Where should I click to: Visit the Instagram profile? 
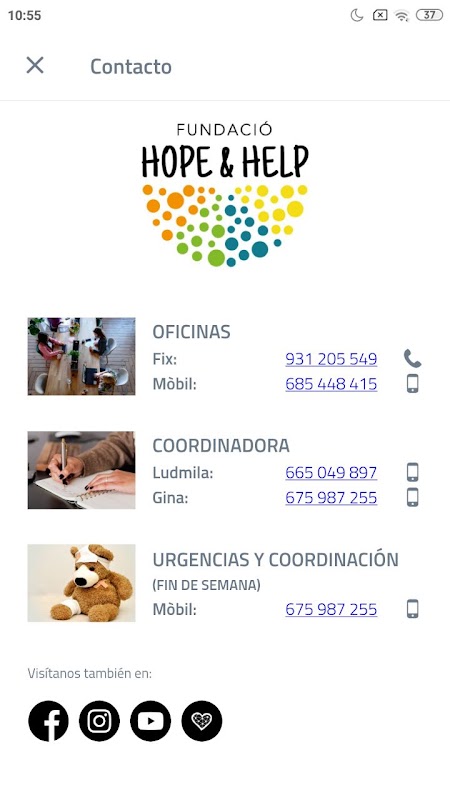99,721
